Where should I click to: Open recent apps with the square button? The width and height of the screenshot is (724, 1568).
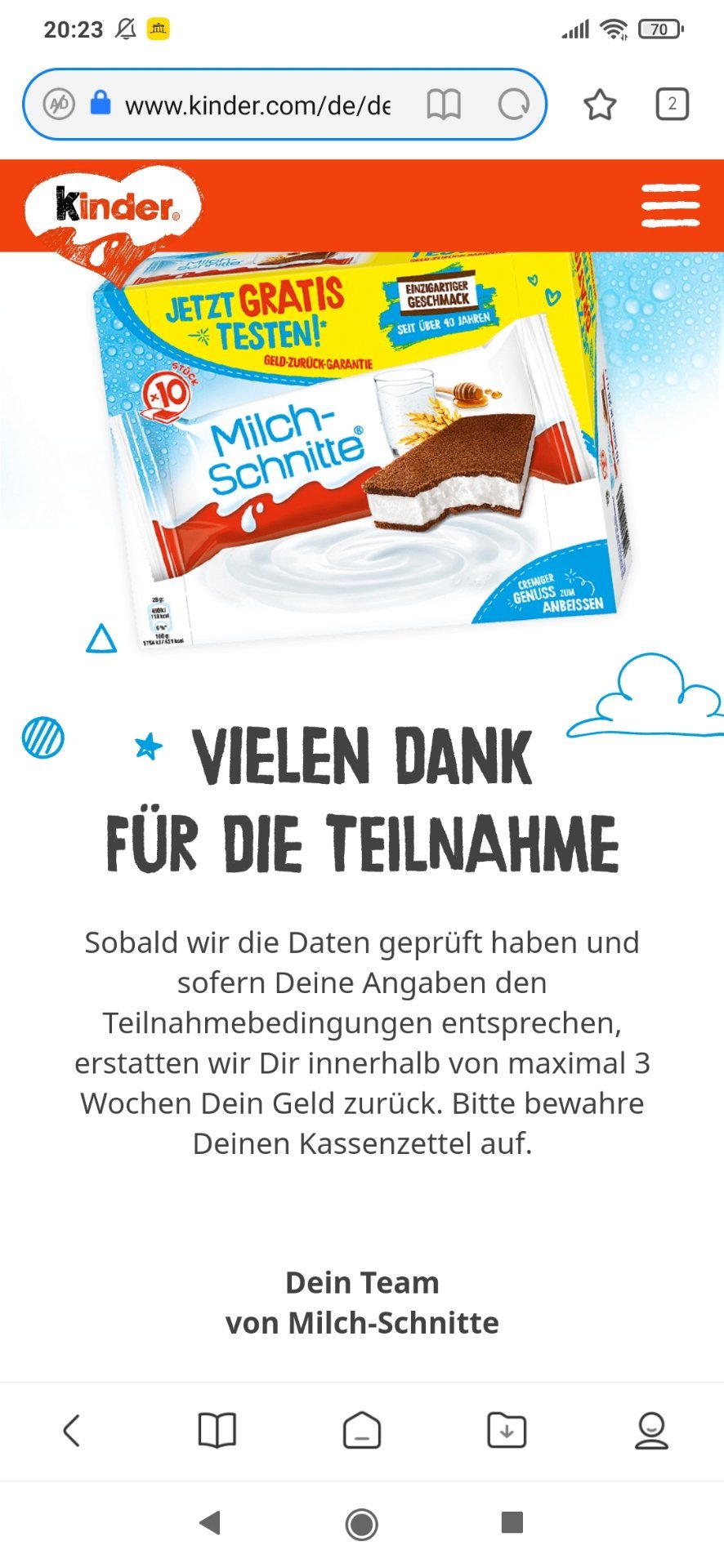coord(512,1522)
